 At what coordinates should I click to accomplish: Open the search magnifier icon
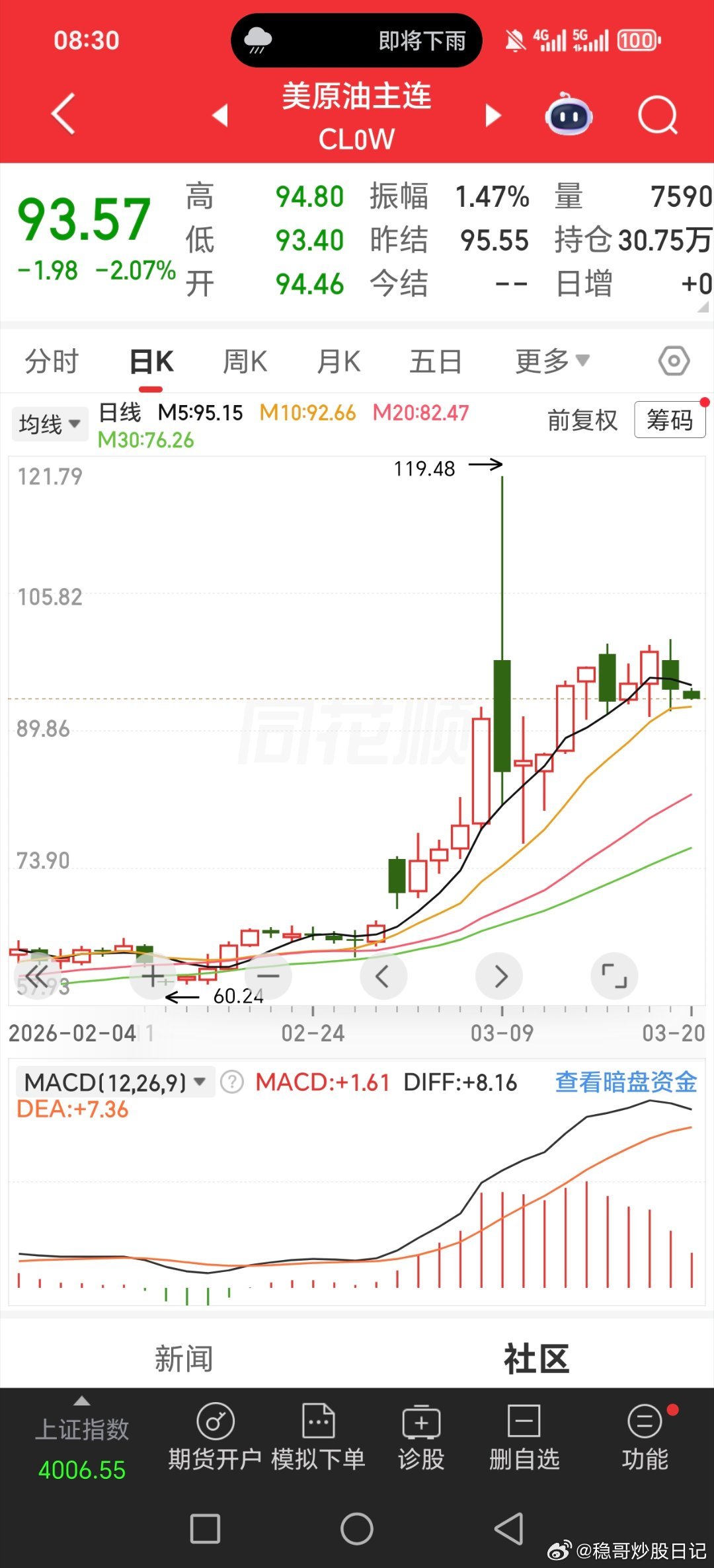pos(656,114)
